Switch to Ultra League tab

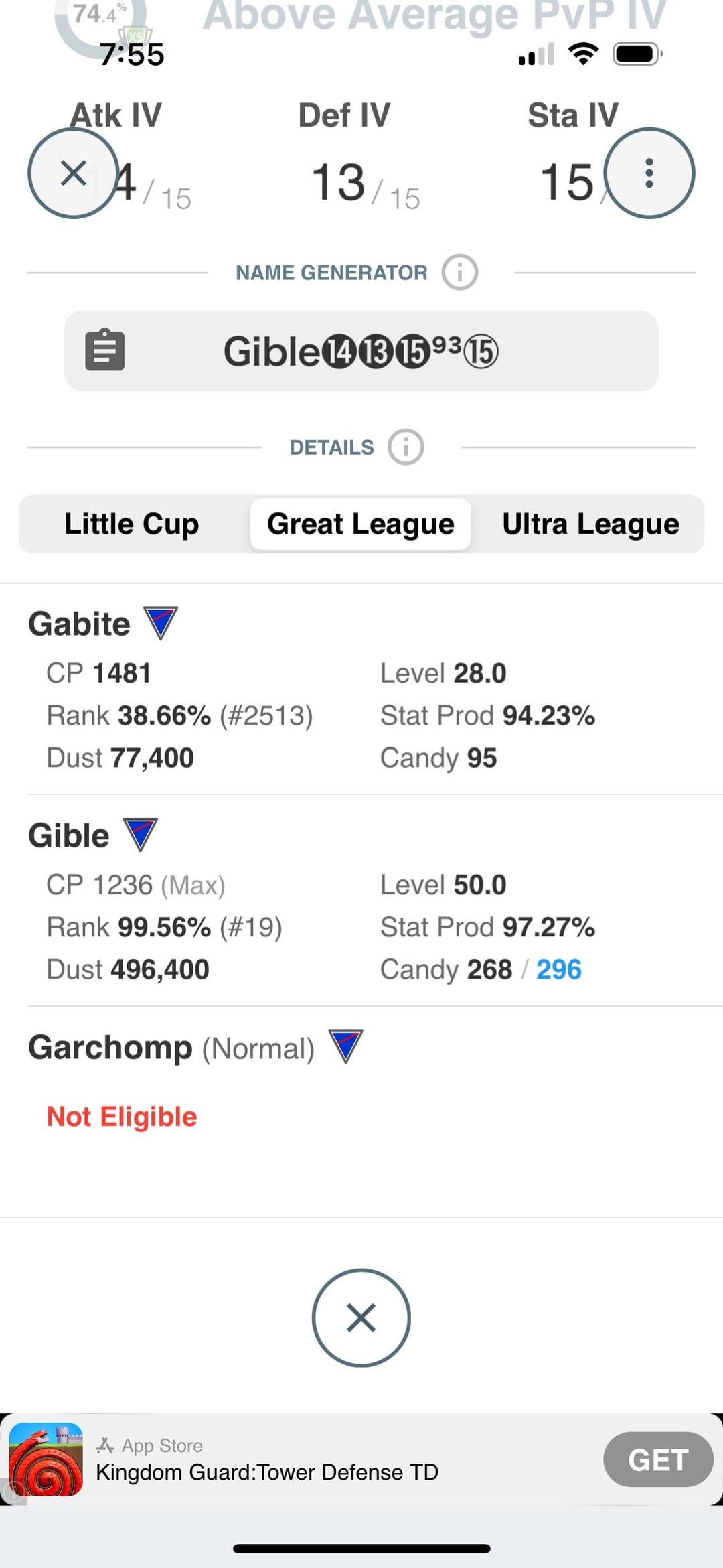pyautogui.click(x=590, y=524)
